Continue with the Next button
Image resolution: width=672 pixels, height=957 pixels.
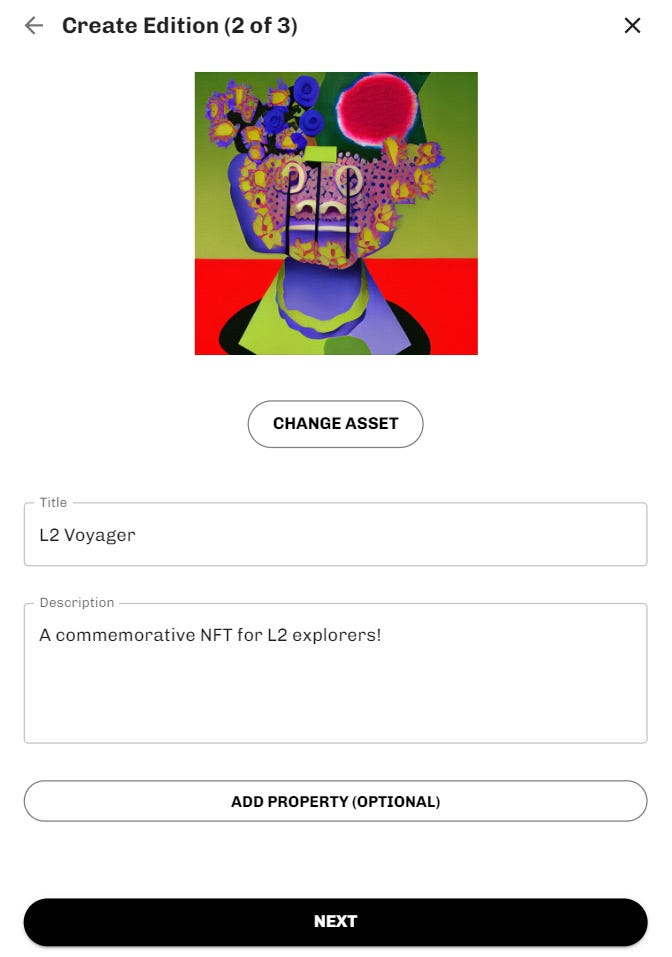[x=335, y=922]
